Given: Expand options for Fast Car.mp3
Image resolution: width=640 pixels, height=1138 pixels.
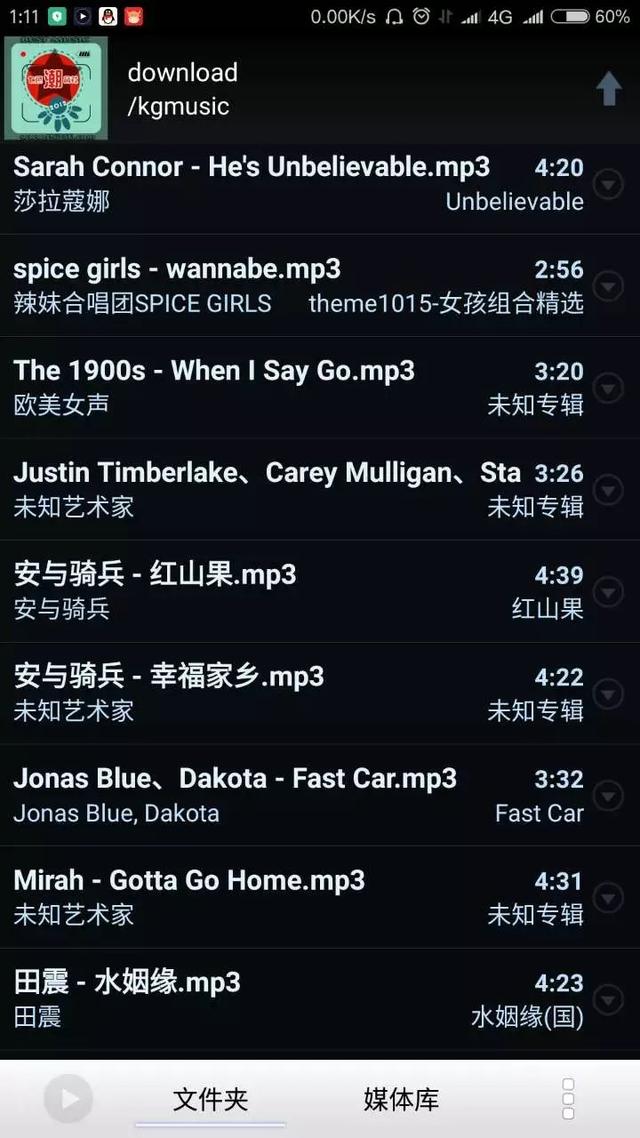Looking at the screenshot, I should 608,797.
